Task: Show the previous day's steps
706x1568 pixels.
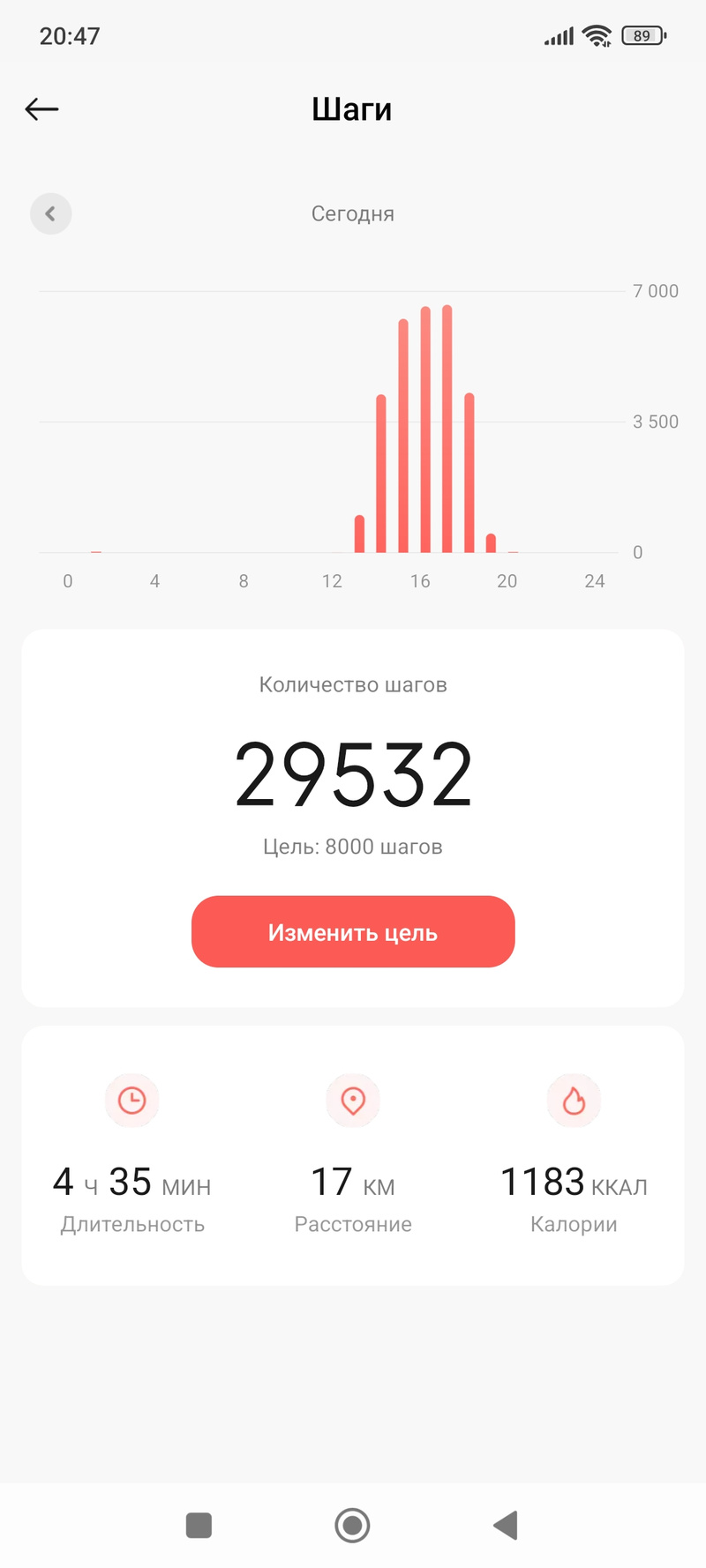Action: [51, 213]
